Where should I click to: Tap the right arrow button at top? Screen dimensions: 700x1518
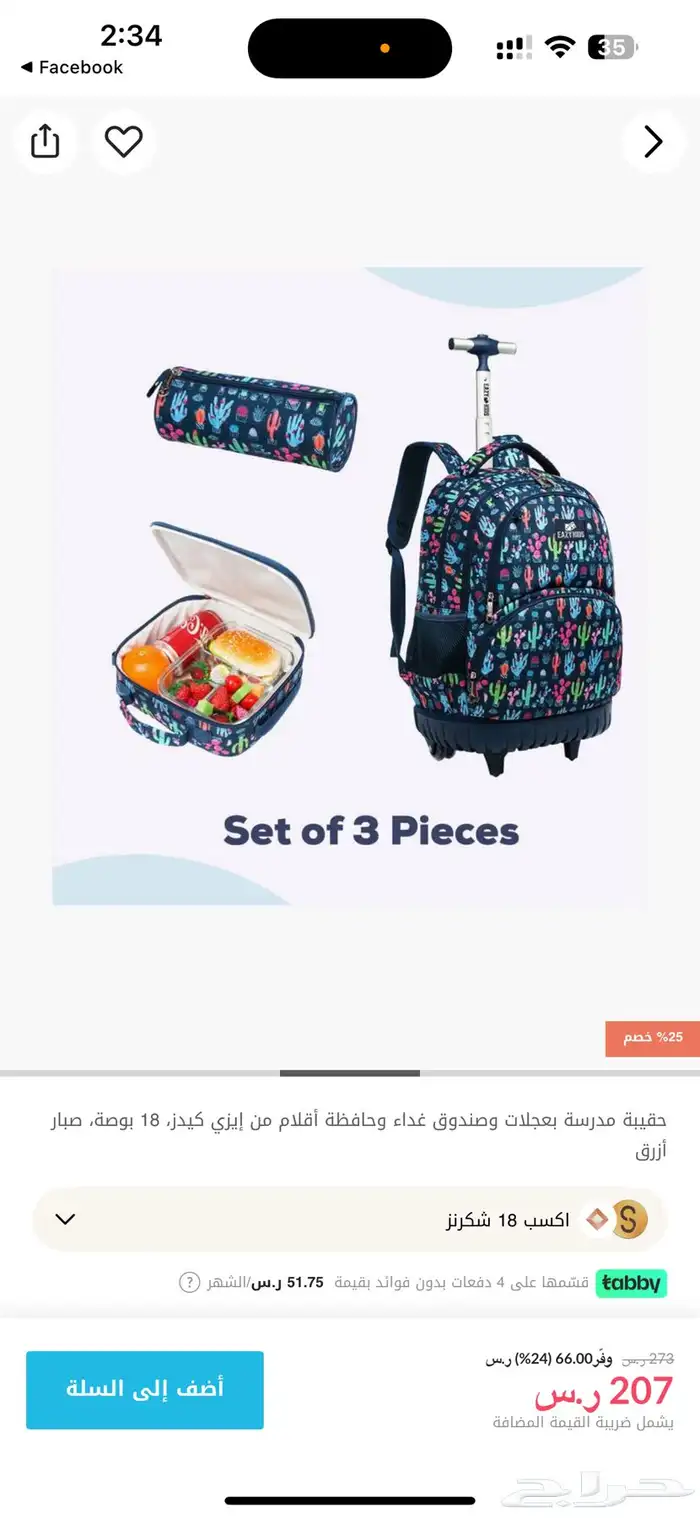click(x=653, y=142)
